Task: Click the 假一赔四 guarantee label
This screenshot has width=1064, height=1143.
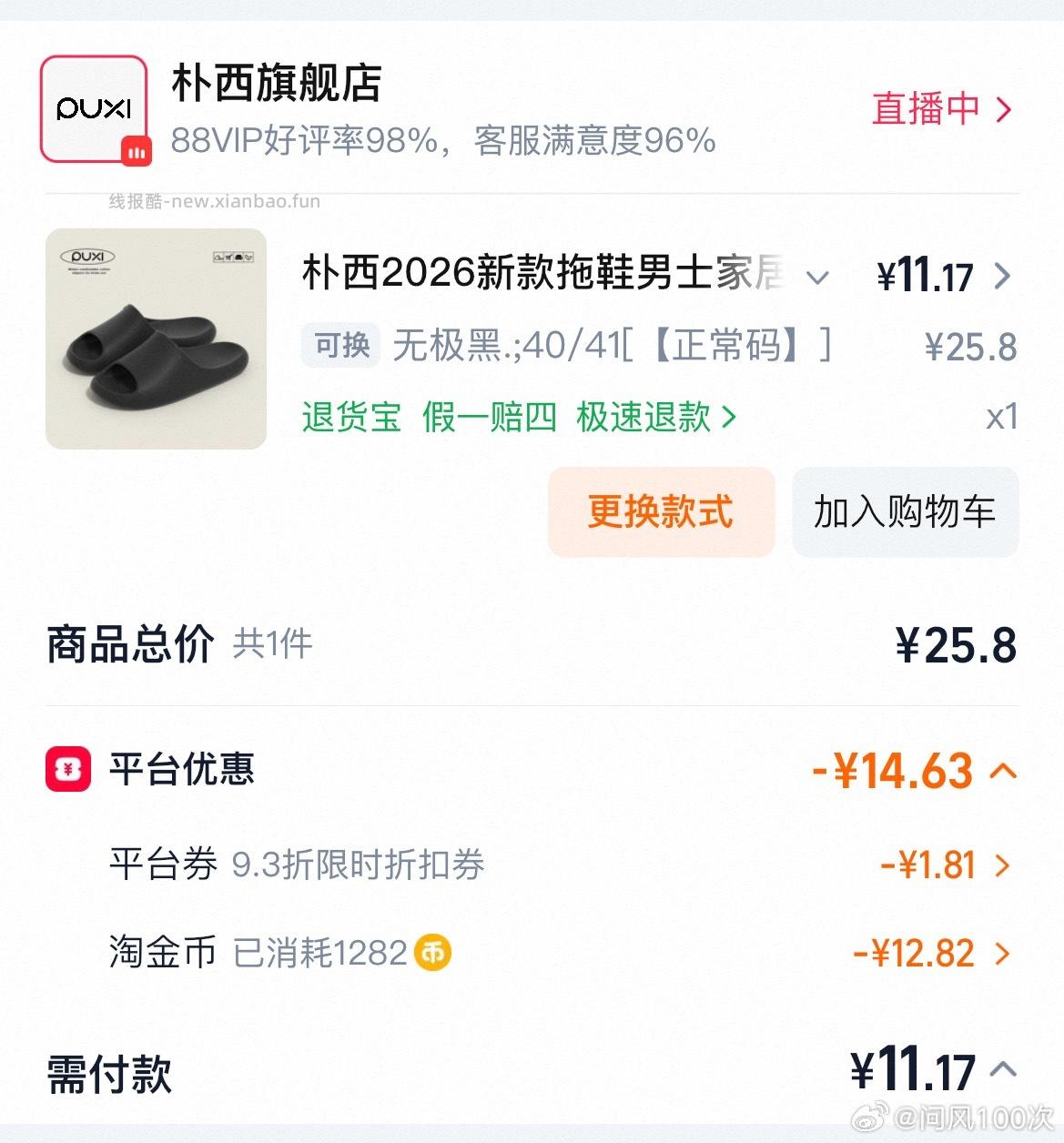Action: click(490, 418)
